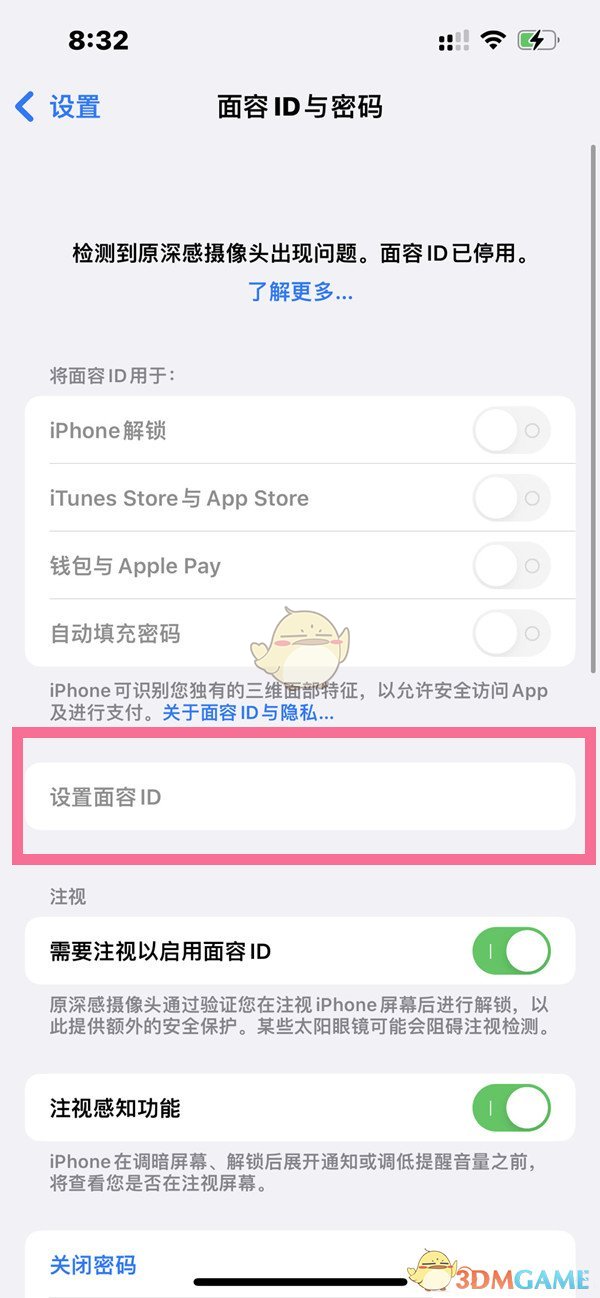Toggle 自动填充密码 switch
The width and height of the screenshot is (600, 1298).
pos(511,633)
